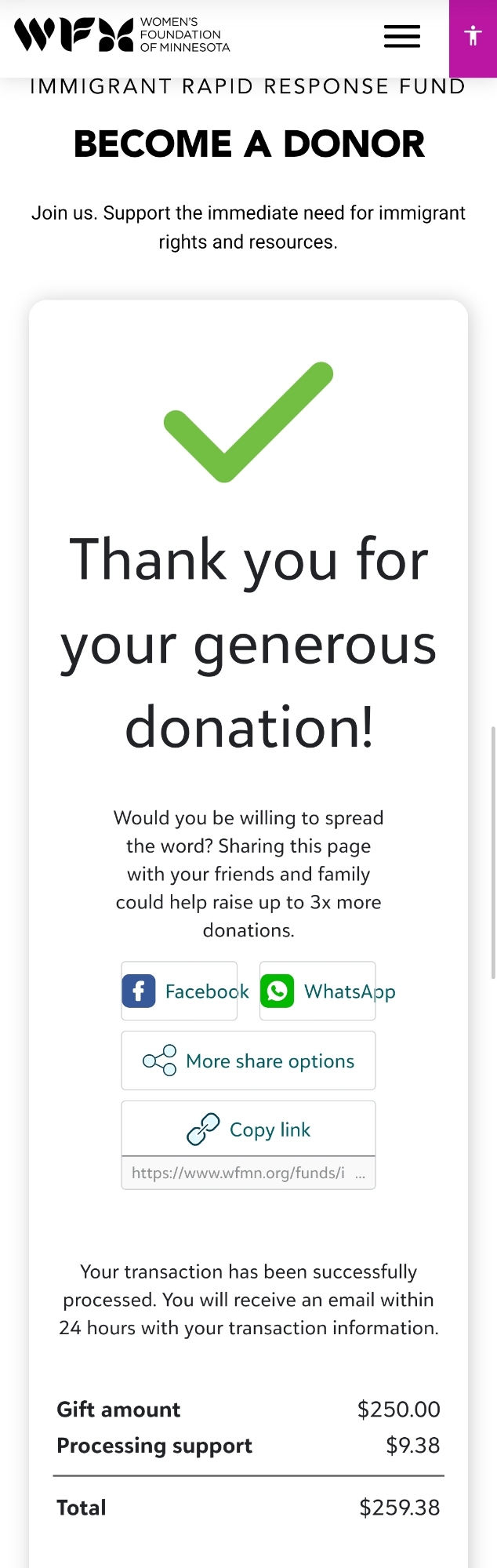Share the donation page on Facebook
497x1568 pixels.
click(x=180, y=991)
